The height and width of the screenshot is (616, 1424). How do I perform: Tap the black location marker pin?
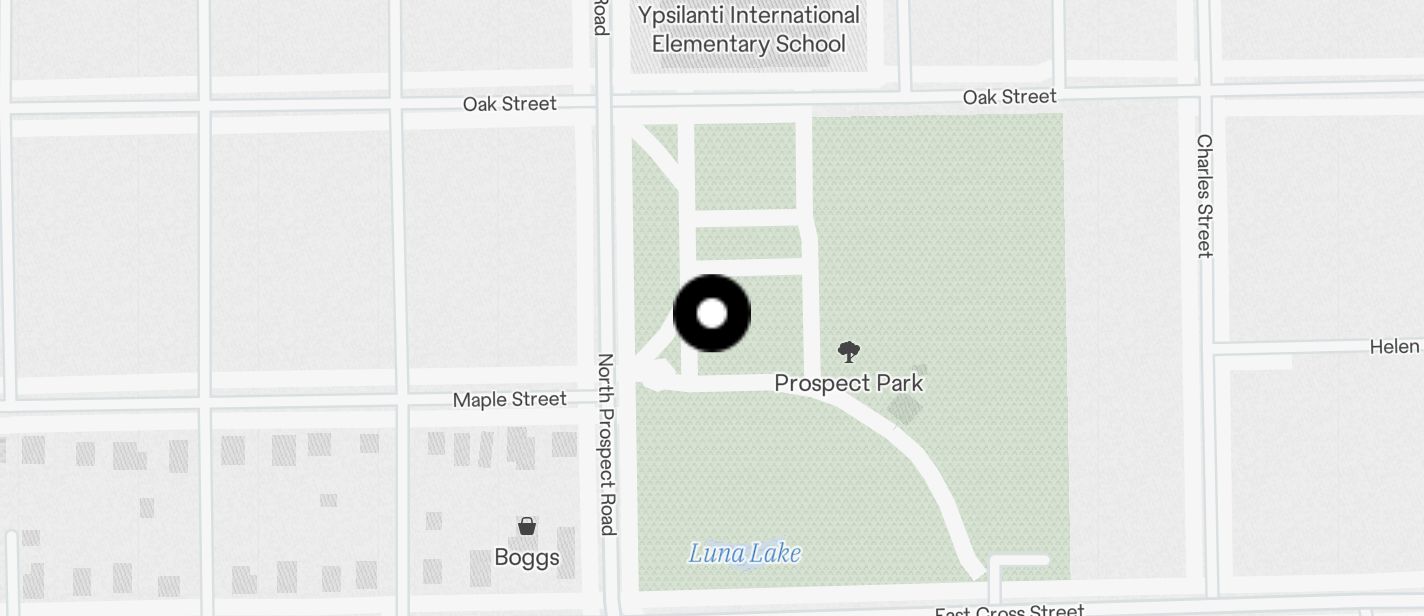pos(711,313)
